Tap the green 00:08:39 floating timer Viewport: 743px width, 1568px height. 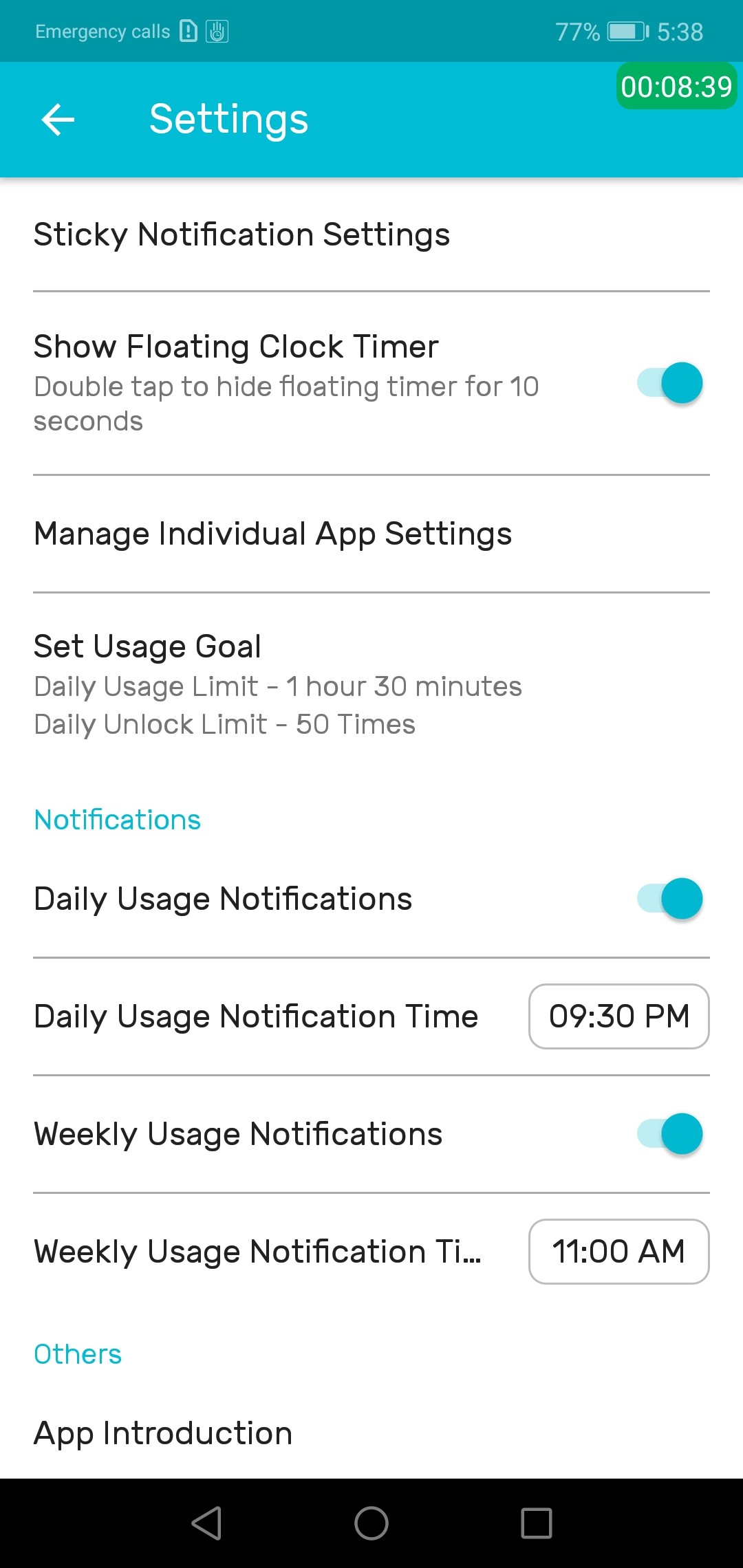coord(676,86)
